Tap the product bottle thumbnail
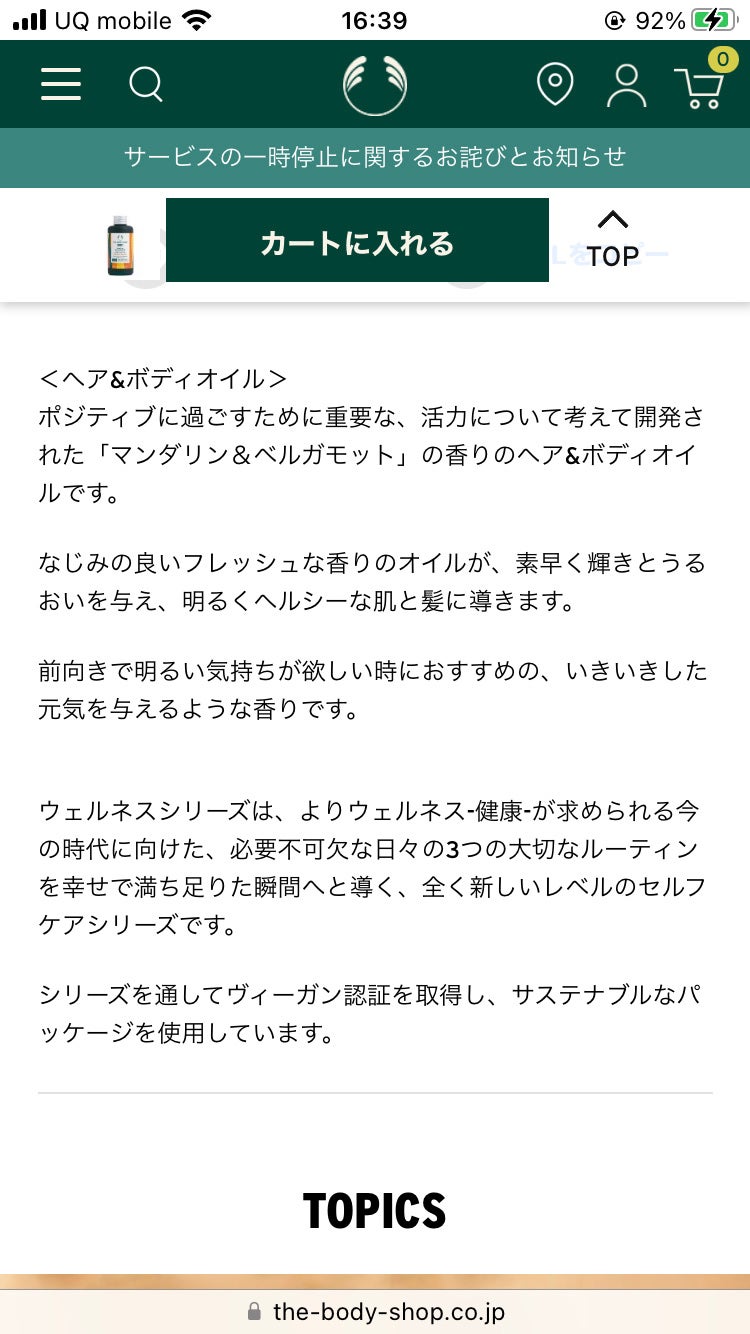Image resolution: width=750 pixels, height=1334 pixels. tap(121, 245)
